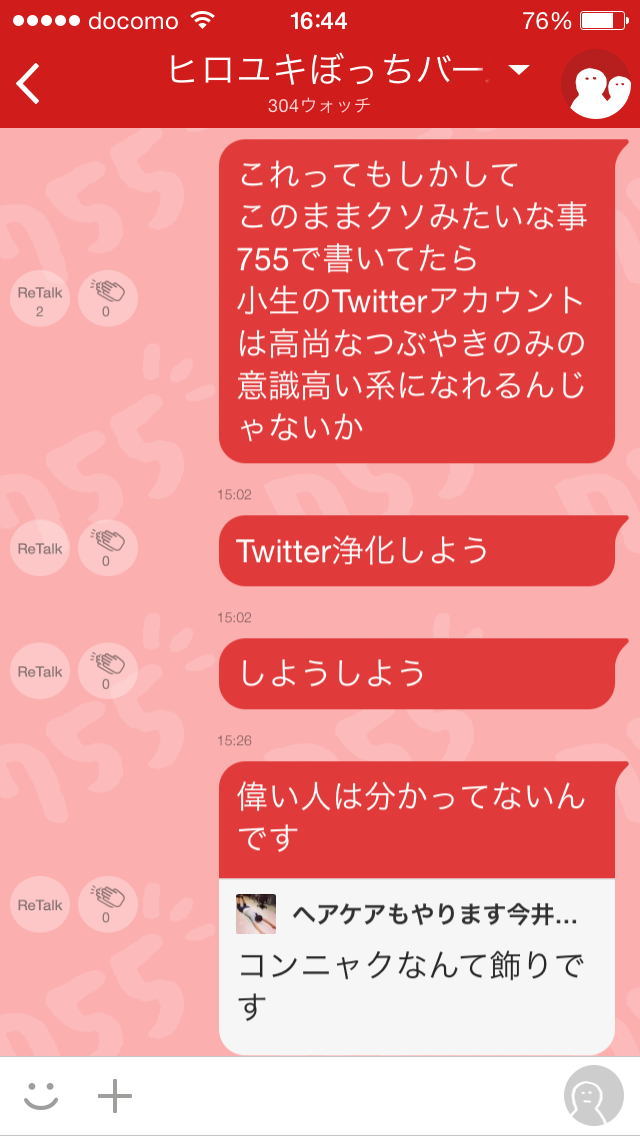Clap for the '偉い人は分かってないんです' message
The height and width of the screenshot is (1136, 640).
pos(107,905)
